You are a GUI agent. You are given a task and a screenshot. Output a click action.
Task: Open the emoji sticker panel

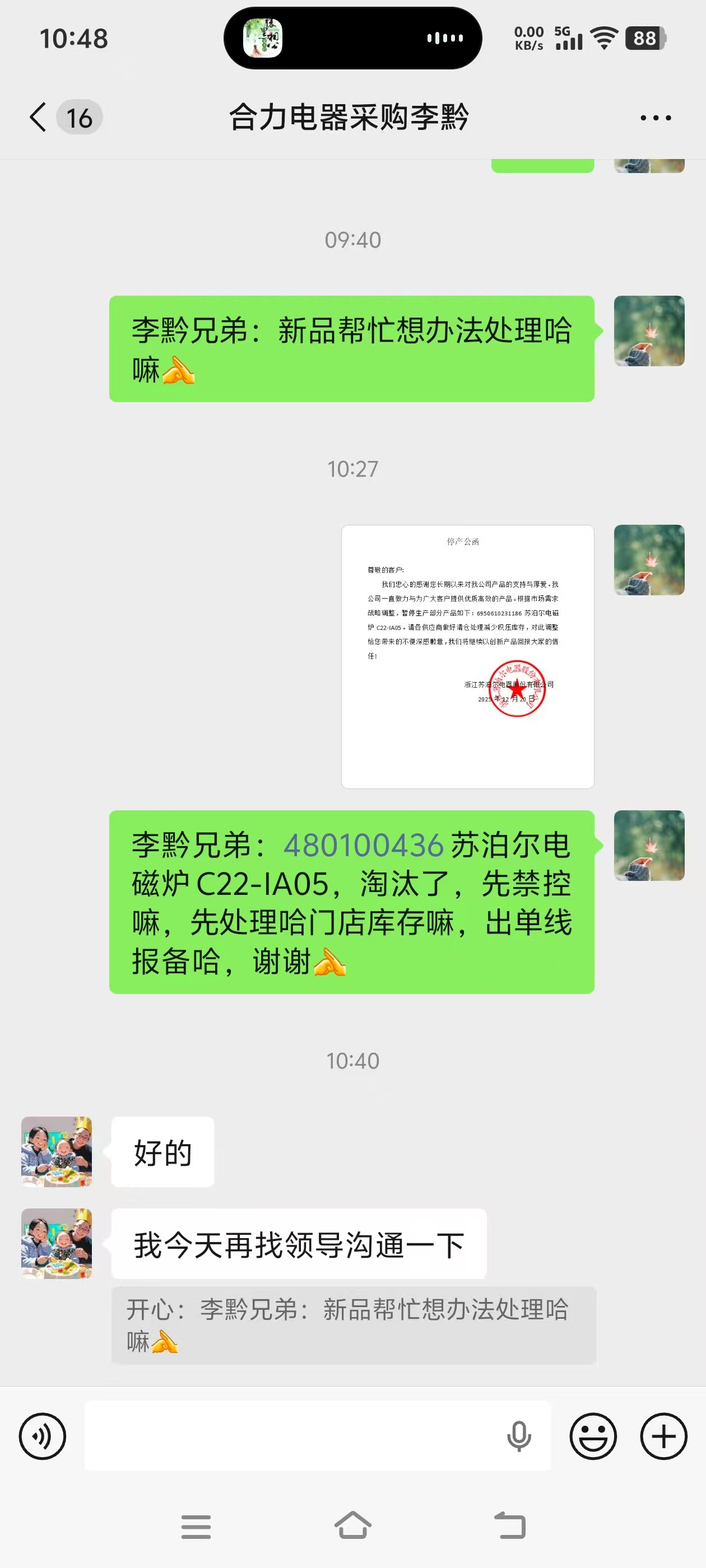pos(593,1436)
